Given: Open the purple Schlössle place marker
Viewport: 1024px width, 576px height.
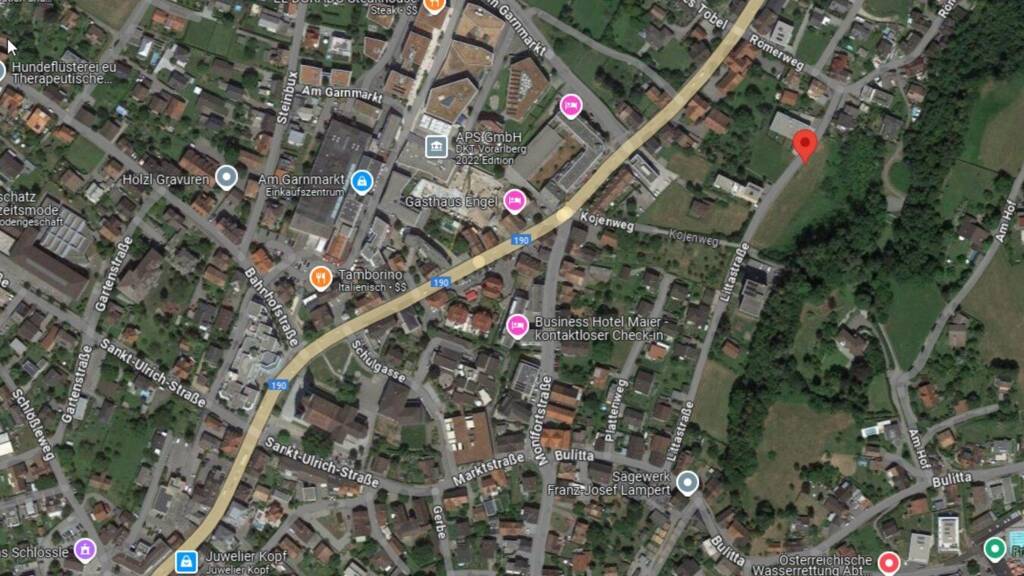Looking at the screenshot, I should (x=85, y=550).
